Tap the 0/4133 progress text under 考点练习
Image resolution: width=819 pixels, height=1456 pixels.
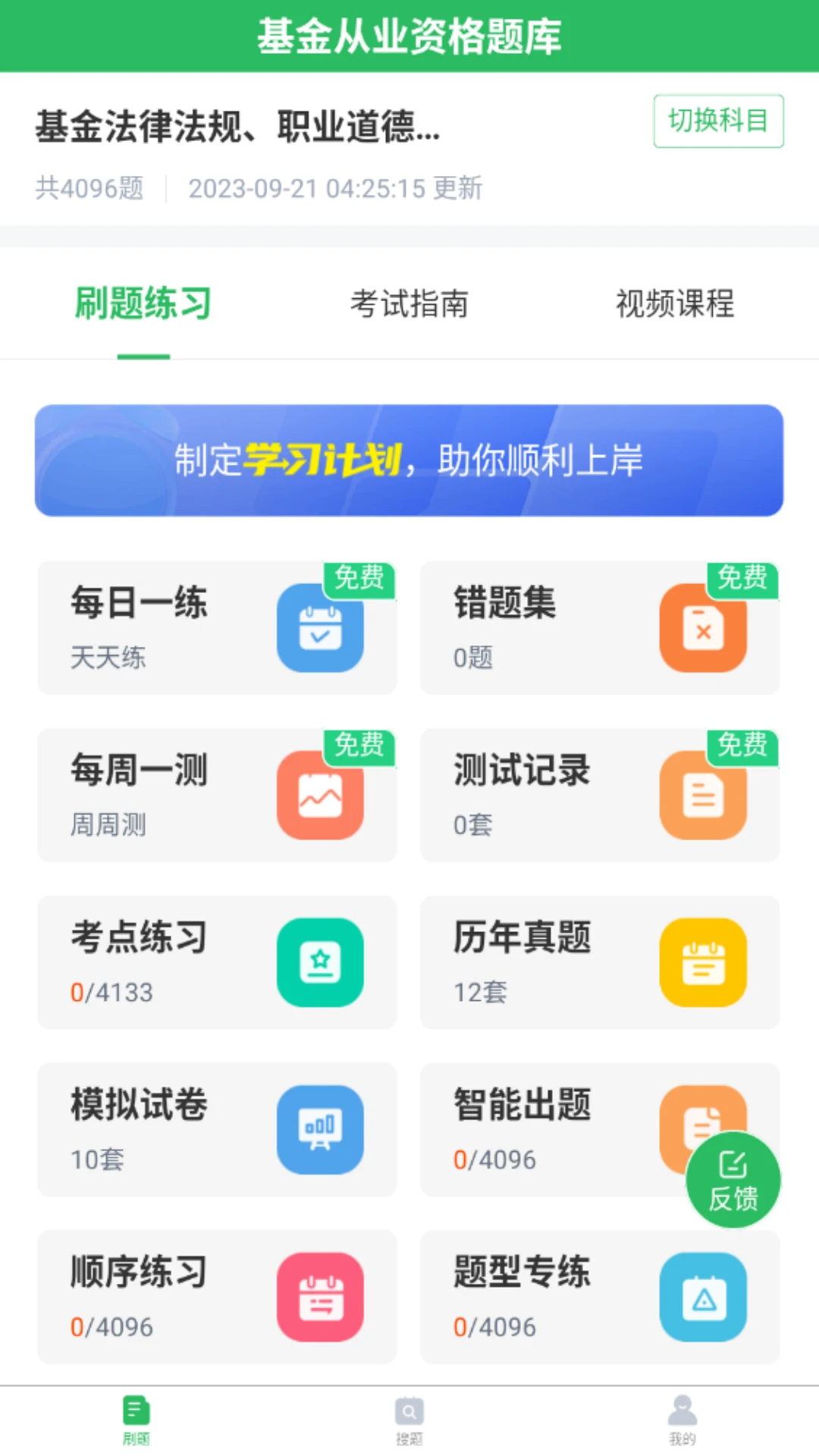(111, 991)
